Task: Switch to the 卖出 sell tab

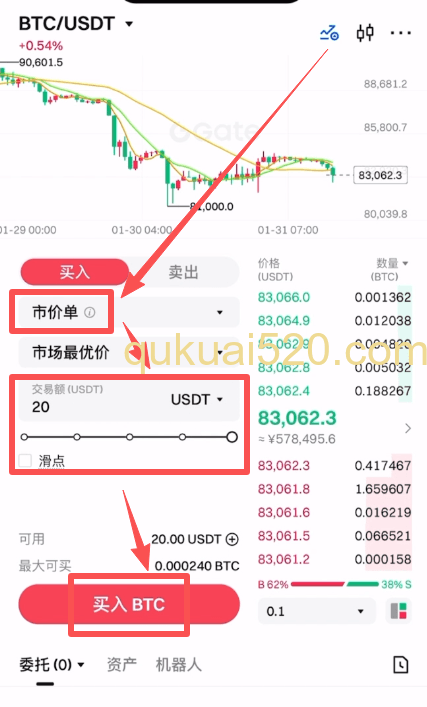Action: (184, 272)
